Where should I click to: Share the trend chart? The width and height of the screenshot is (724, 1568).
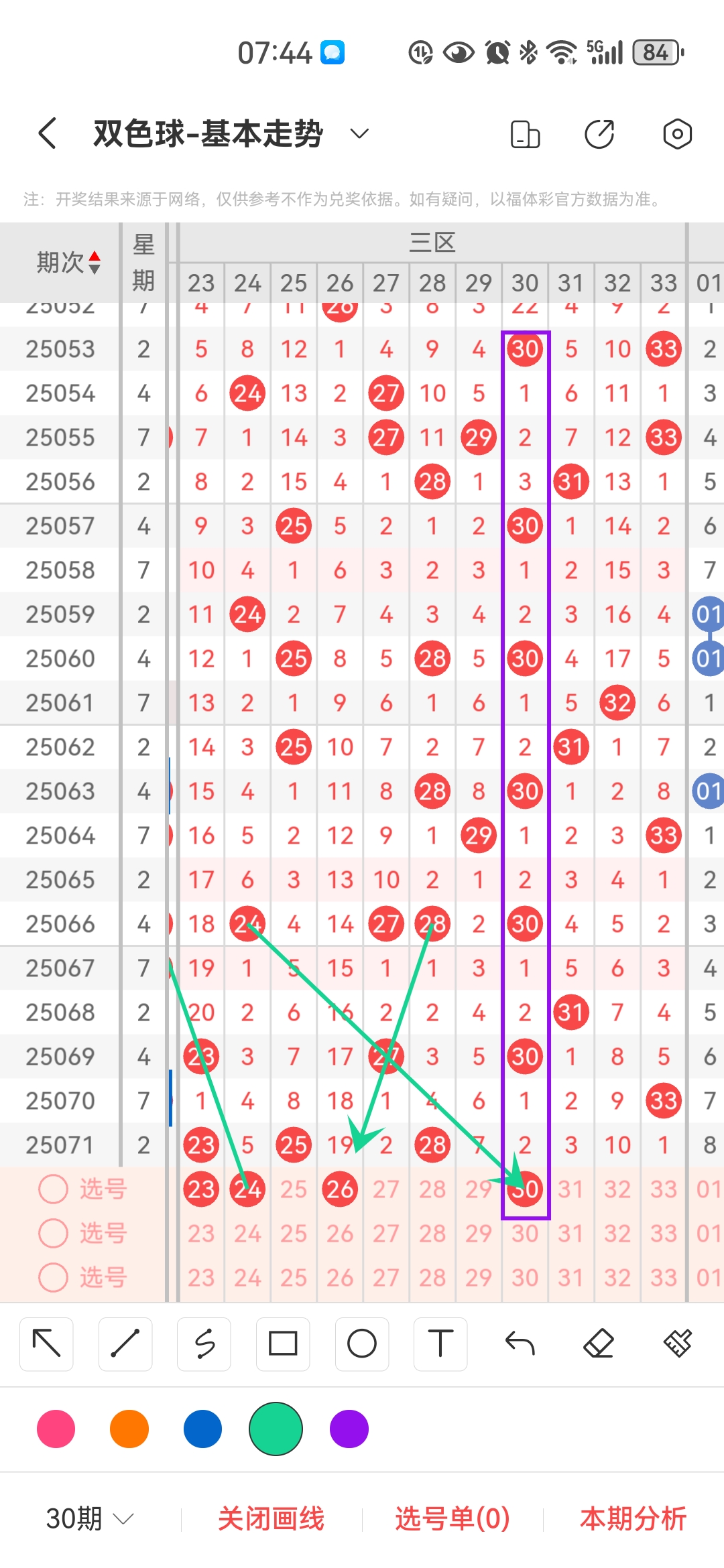[x=599, y=134]
